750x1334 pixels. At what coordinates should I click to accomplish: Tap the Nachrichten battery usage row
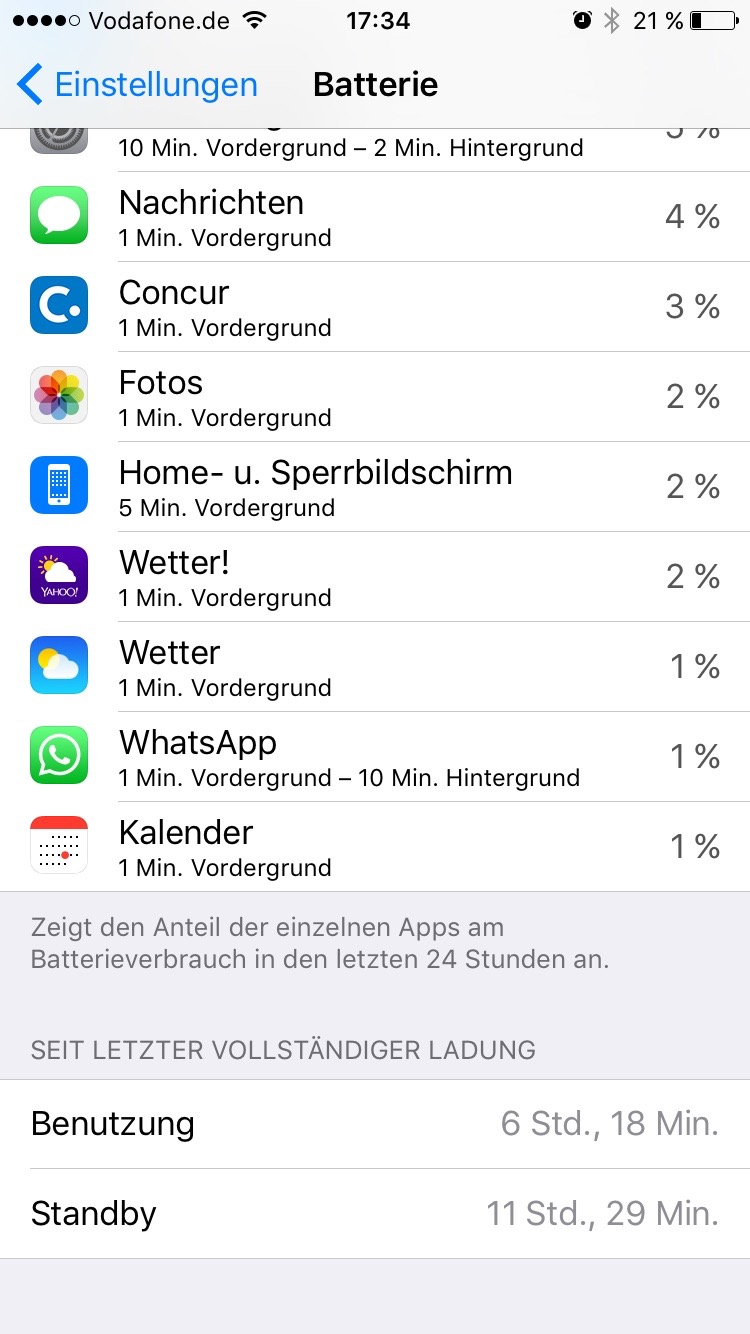pos(375,217)
